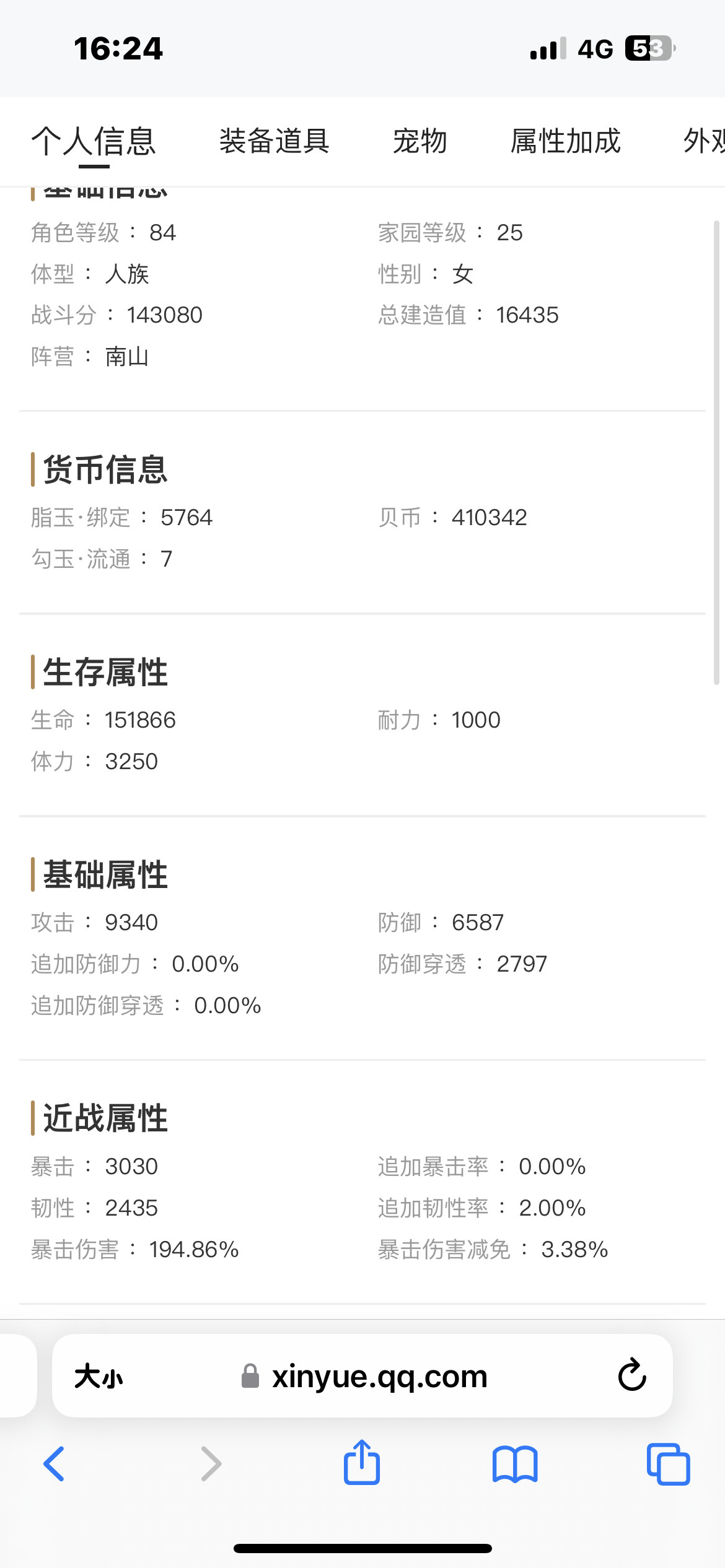Go back to the previous page
Viewport: 725px width, 1568px height.
(x=54, y=1464)
